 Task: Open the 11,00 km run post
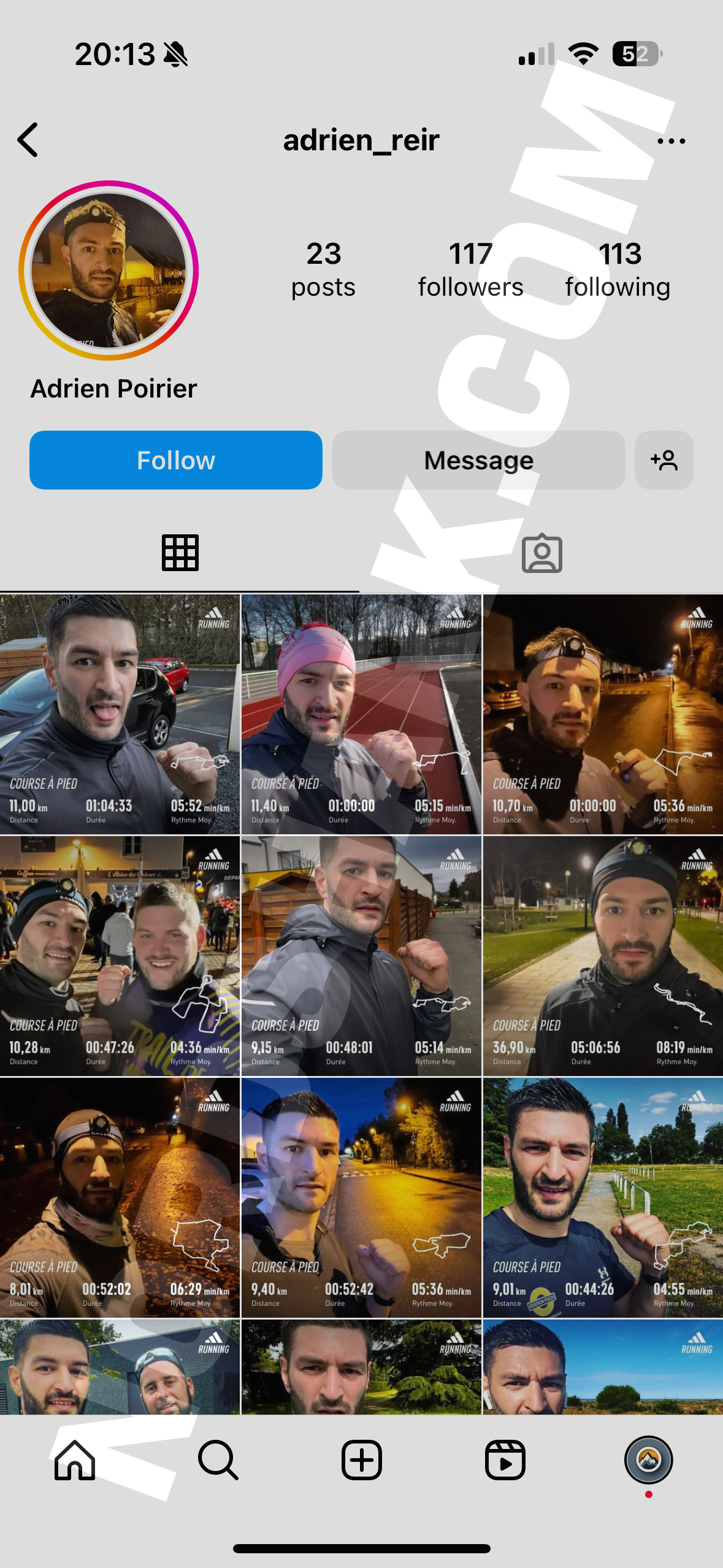(120, 714)
